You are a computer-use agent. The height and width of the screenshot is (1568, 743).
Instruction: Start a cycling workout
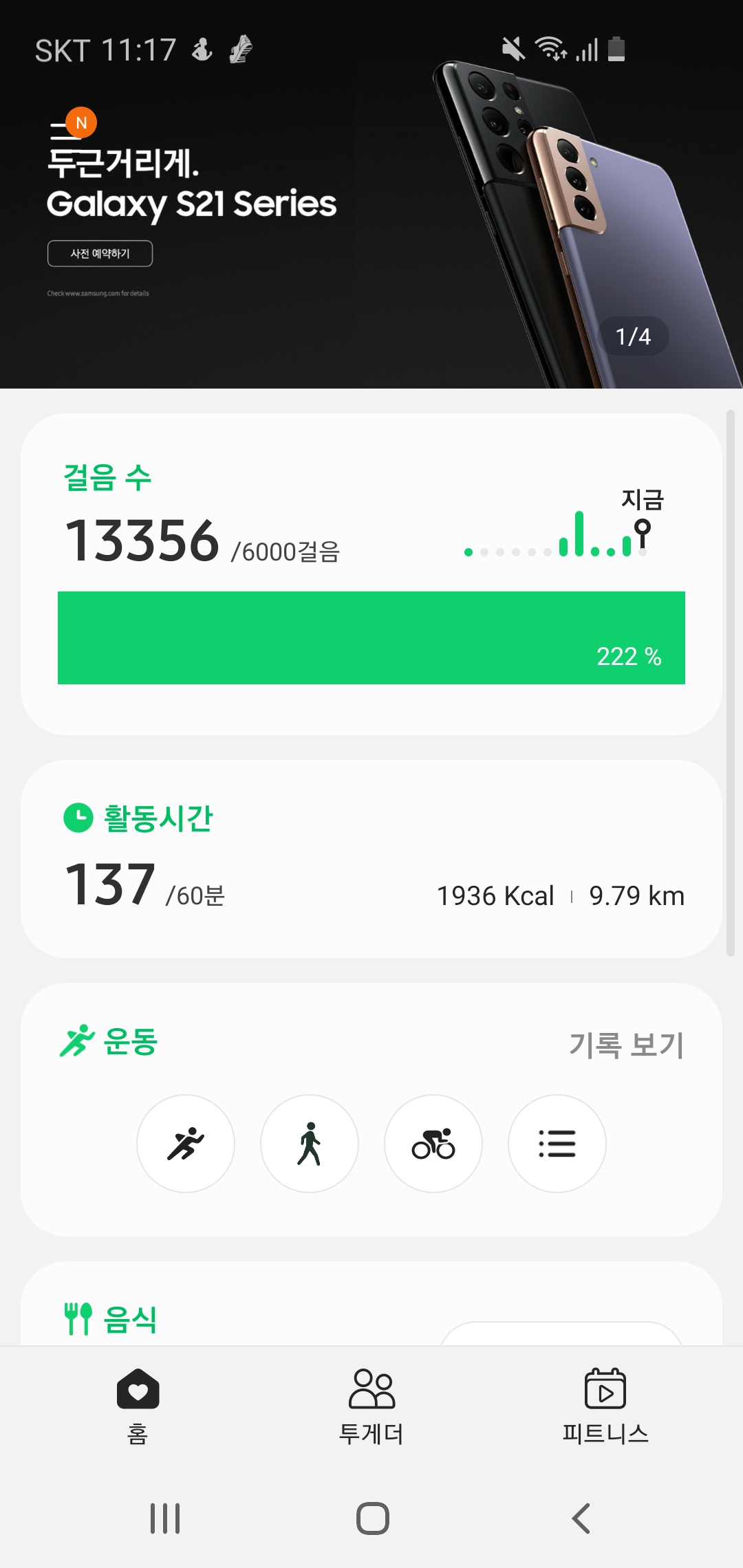(x=433, y=1144)
